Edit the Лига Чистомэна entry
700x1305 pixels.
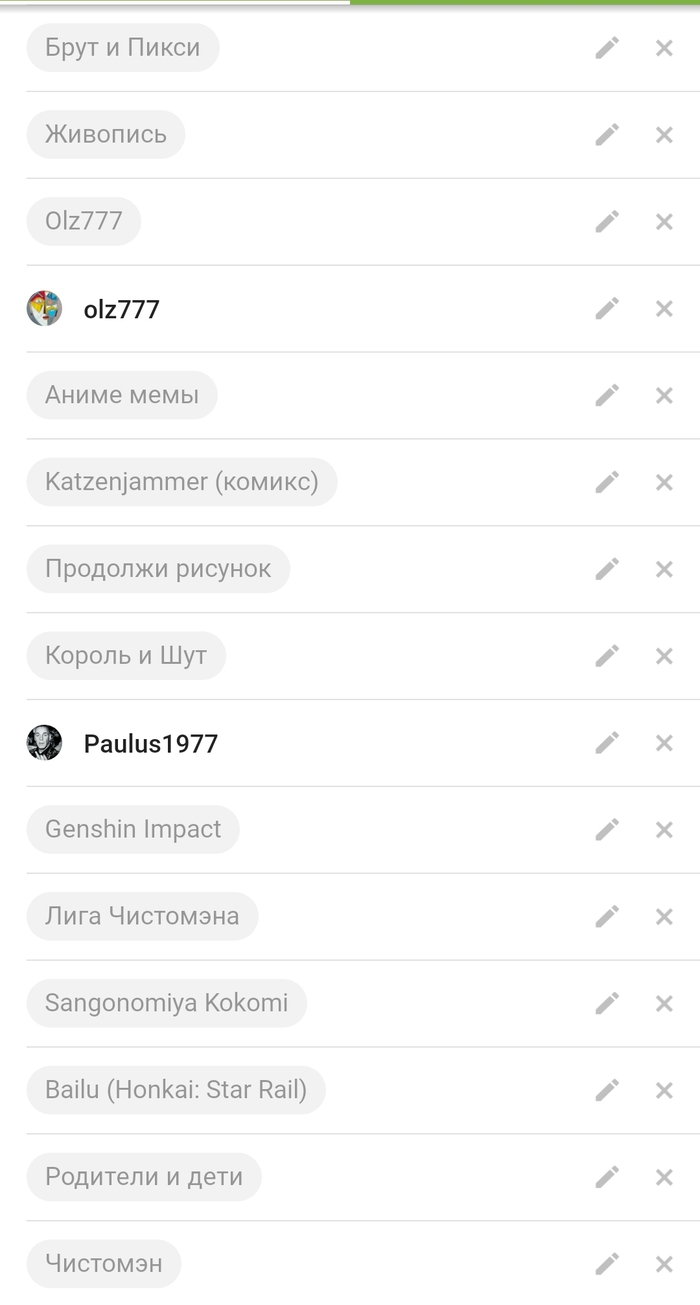point(607,916)
